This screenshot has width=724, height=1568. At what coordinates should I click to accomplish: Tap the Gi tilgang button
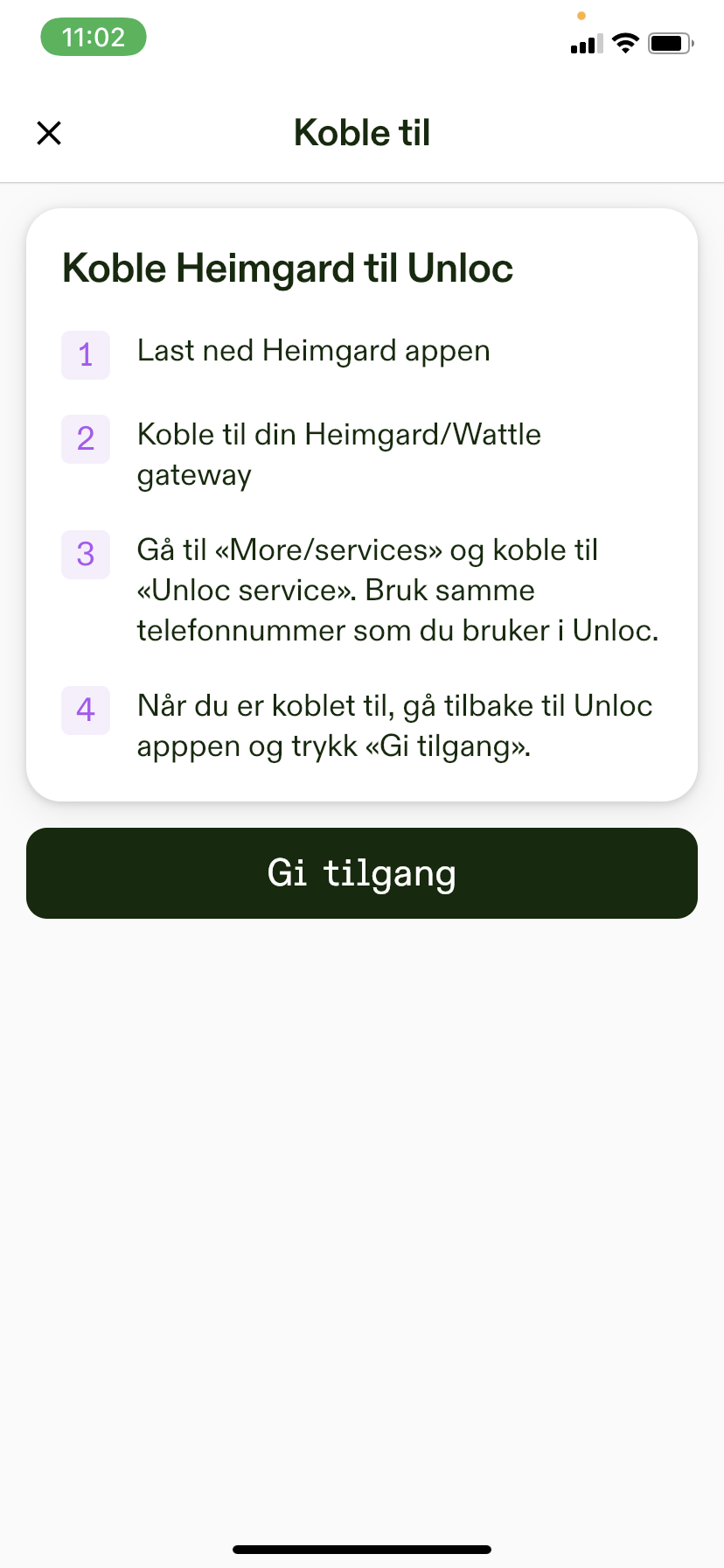pyautogui.click(x=362, y=873)
